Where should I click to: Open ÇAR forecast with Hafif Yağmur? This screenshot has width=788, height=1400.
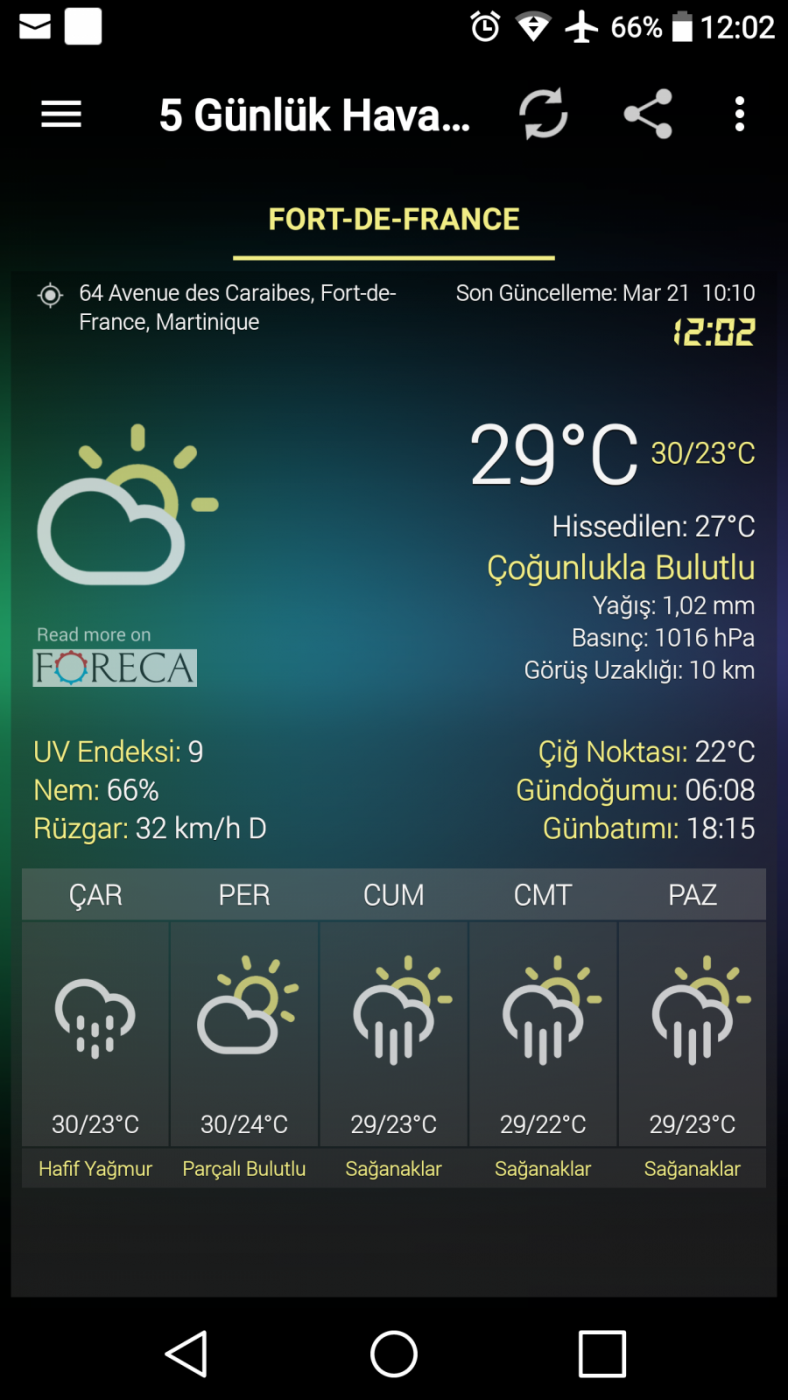click(x=96, y=1030)
